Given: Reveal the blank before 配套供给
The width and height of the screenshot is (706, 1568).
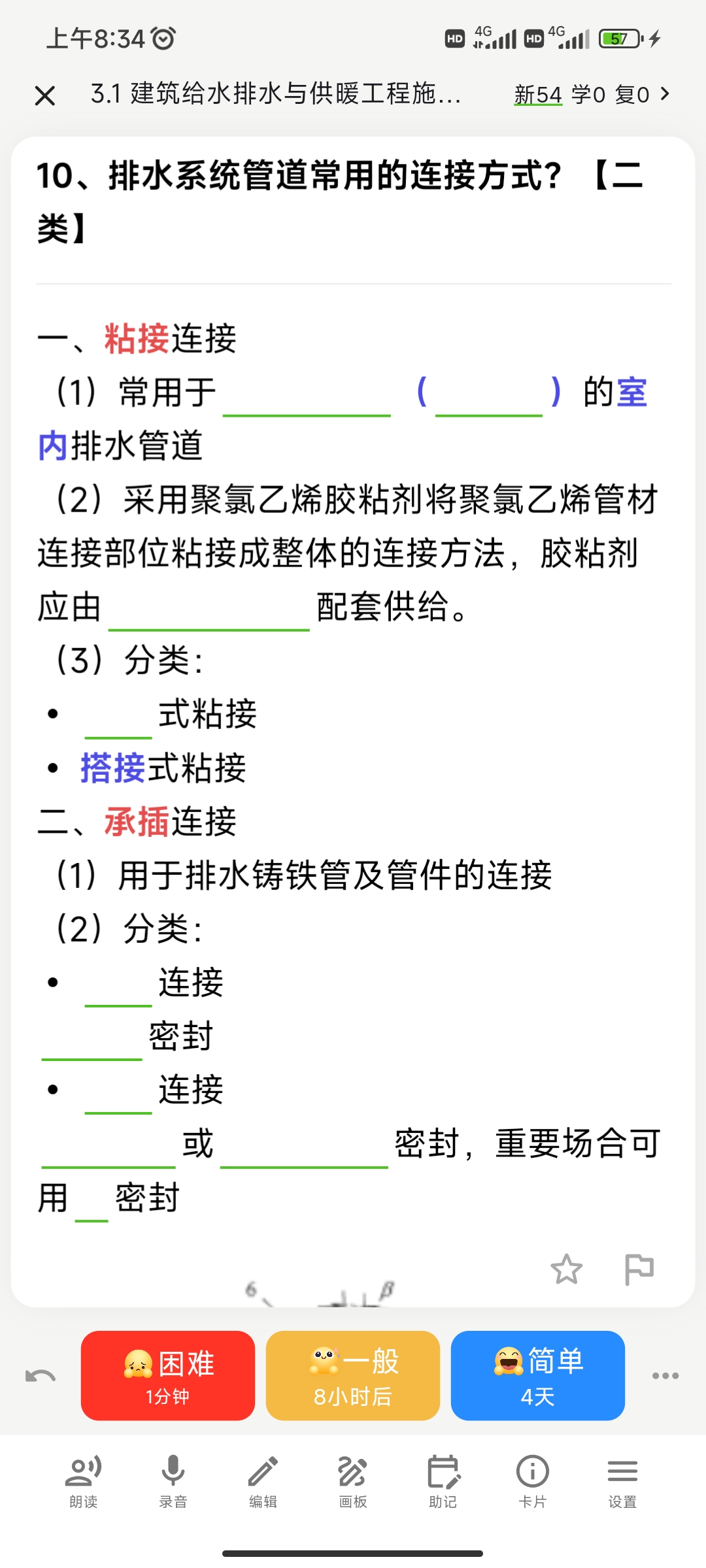Looking at the screenshot, I should click(209, 610).
